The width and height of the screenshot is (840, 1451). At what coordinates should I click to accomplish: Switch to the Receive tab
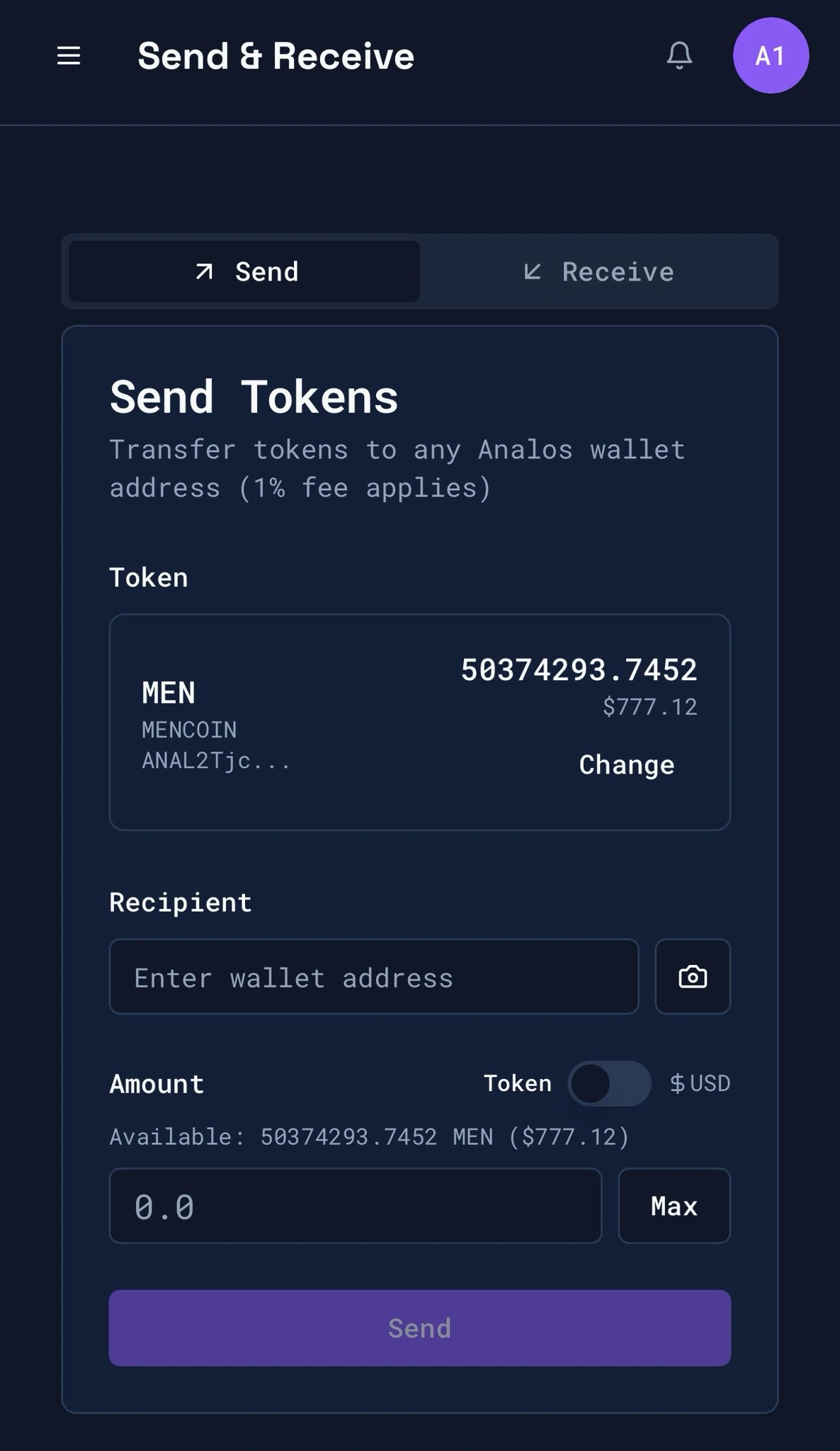pyautogui.click(x=599, y=272)
